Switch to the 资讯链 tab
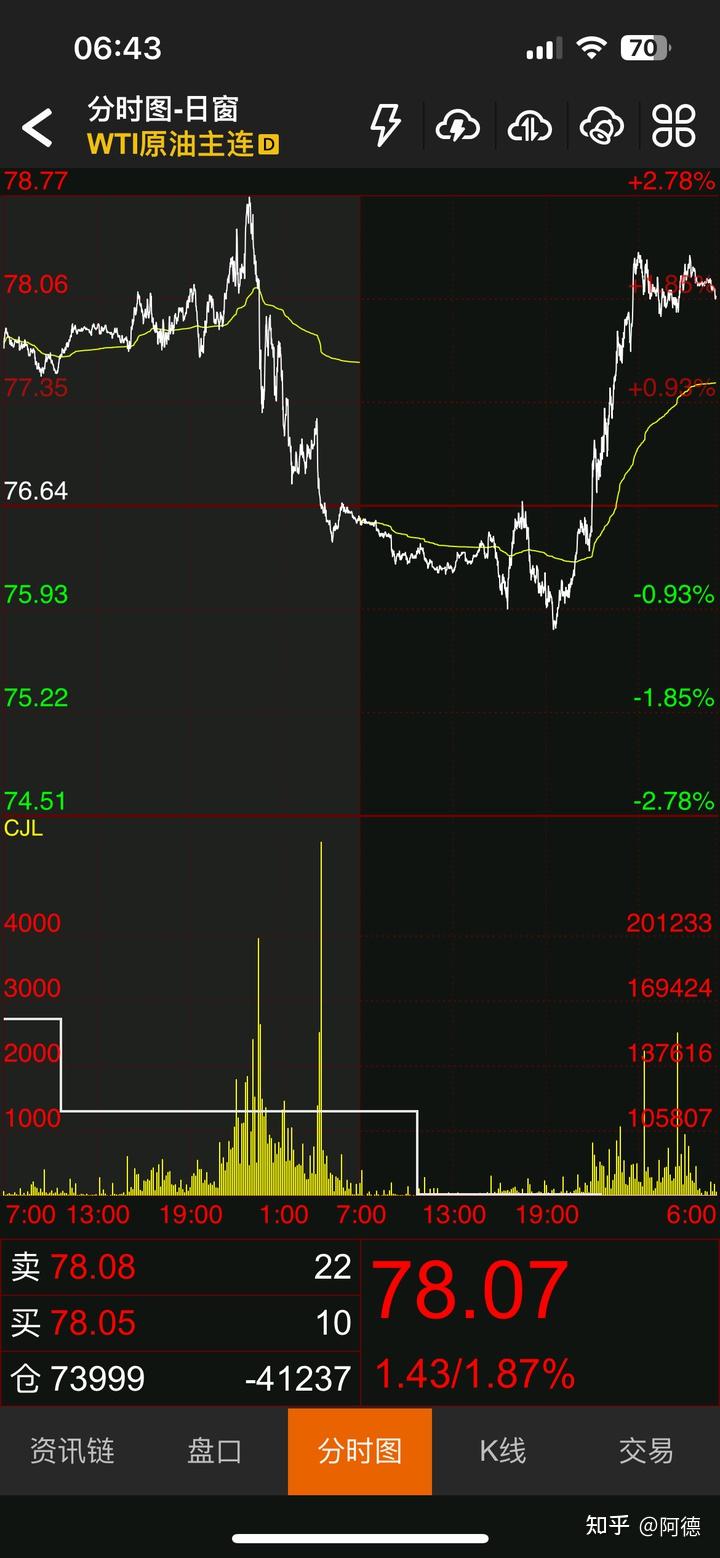Screen dimensions: 720x1558 tap(72, 1451)
